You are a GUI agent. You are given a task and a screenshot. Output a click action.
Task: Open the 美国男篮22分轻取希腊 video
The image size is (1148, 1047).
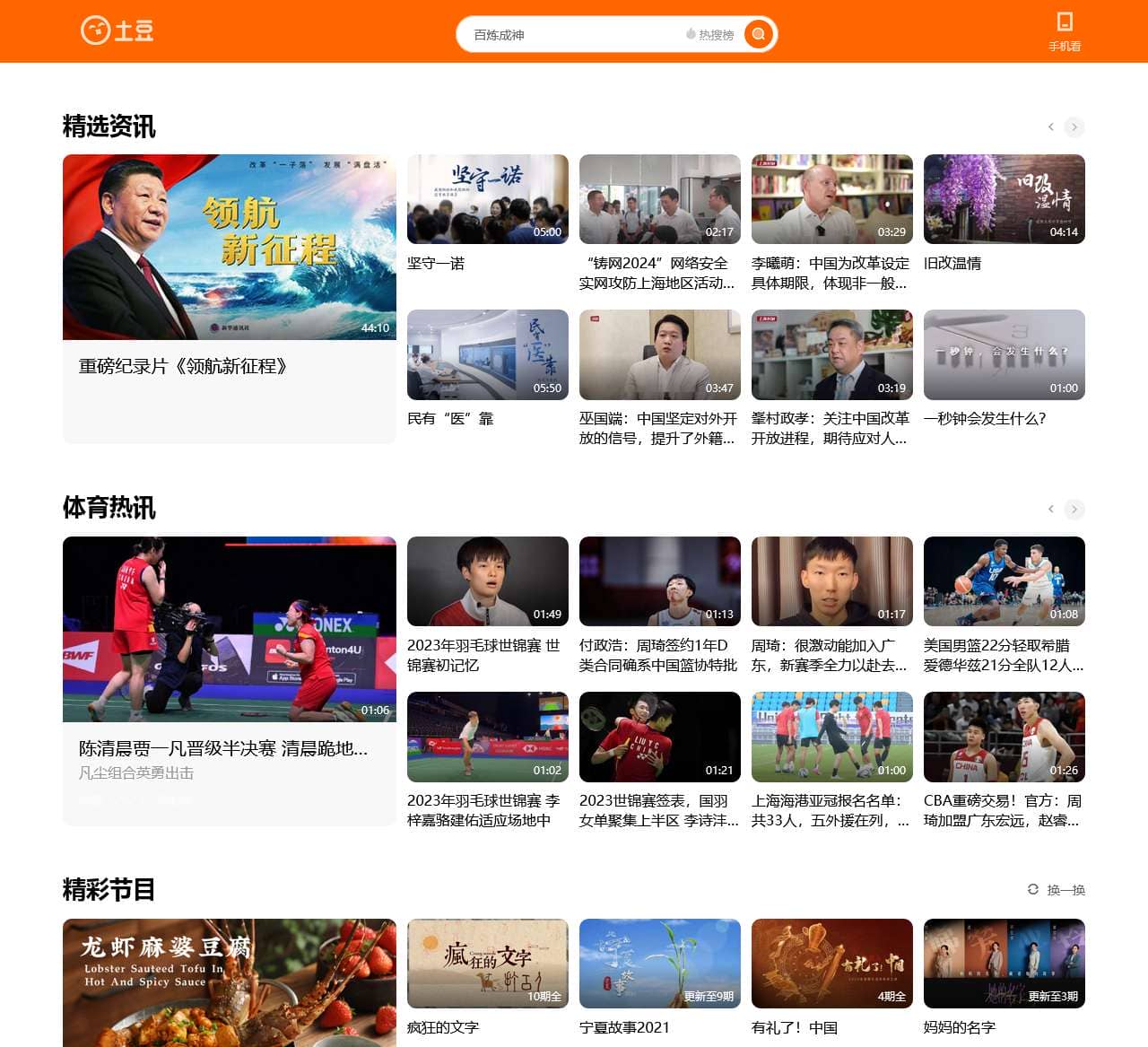click(x=1004, y=581)
